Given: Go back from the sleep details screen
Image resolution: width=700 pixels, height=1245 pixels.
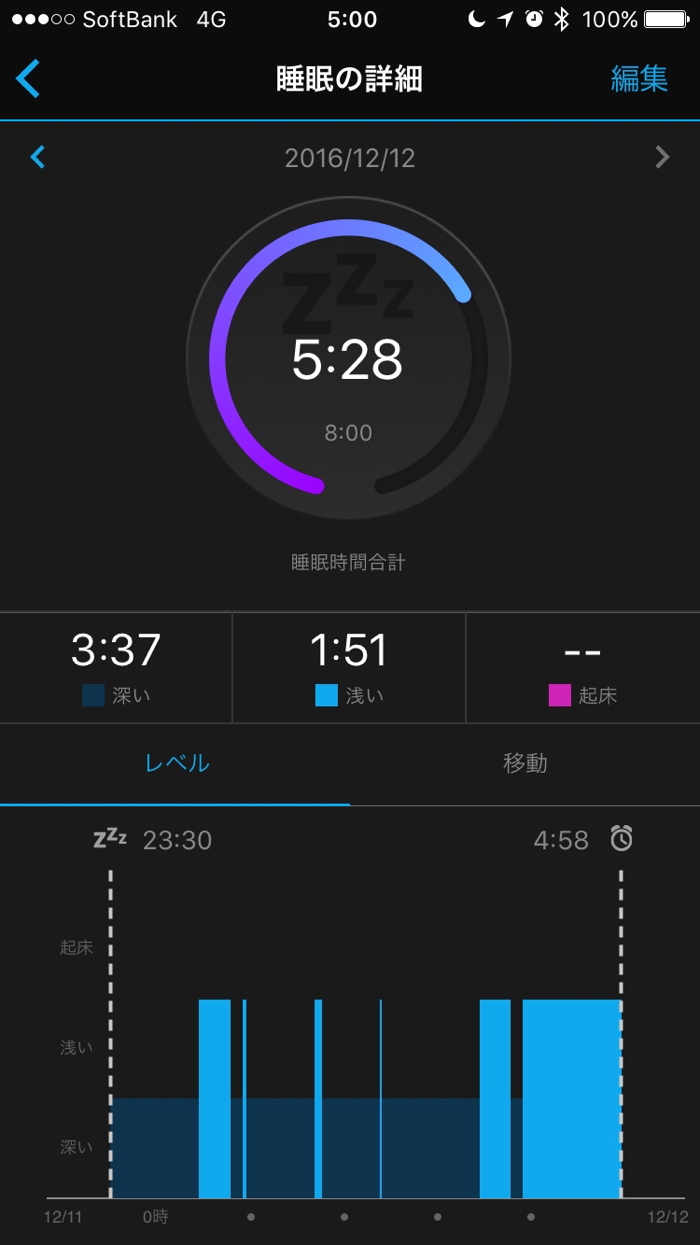Looking at the screenshot, I should click(29, 79).
